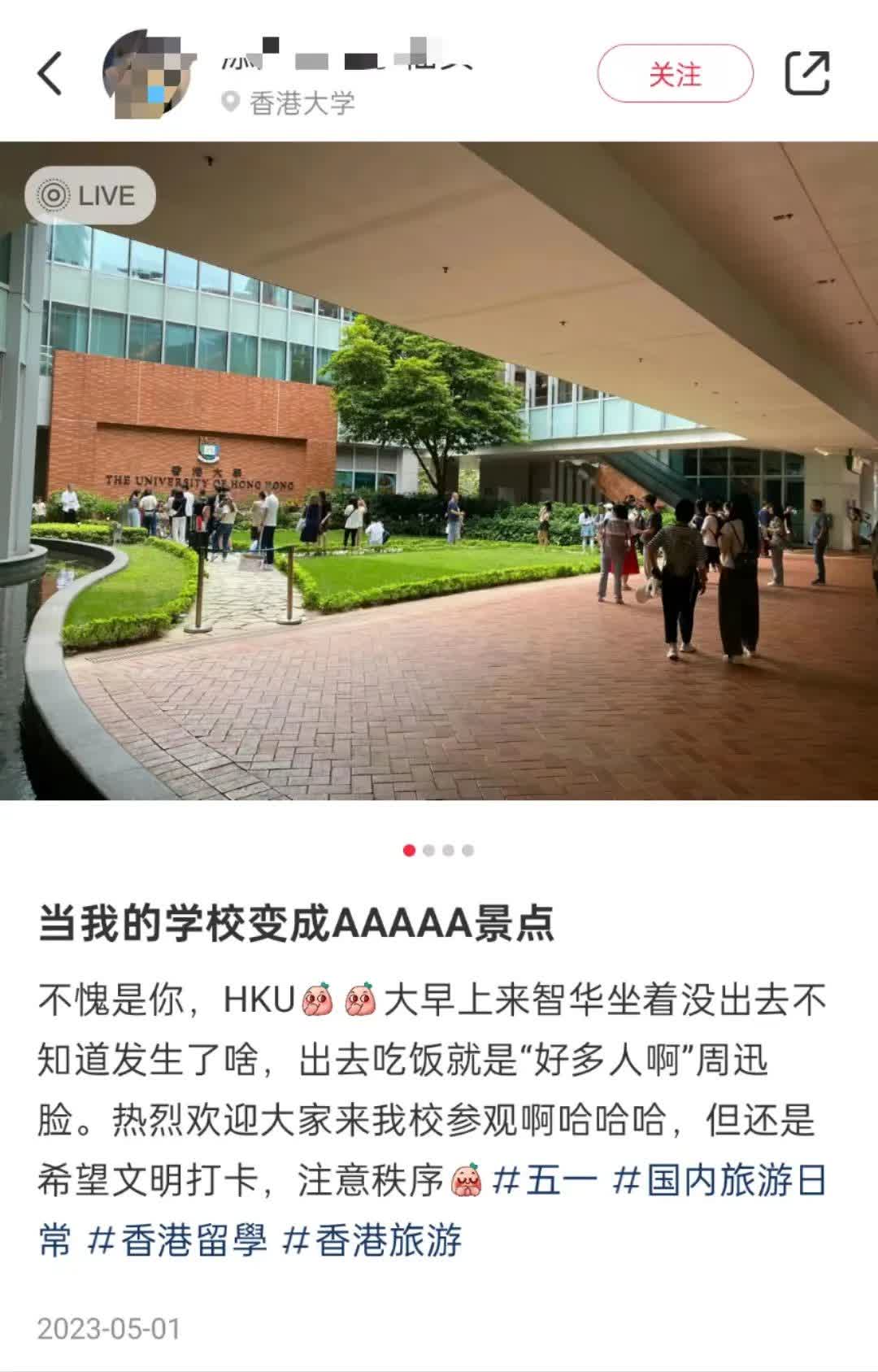Open the #香港旅游 hashtag
Viewport: 878px width, 1372px height.
tap(372, 1241)
